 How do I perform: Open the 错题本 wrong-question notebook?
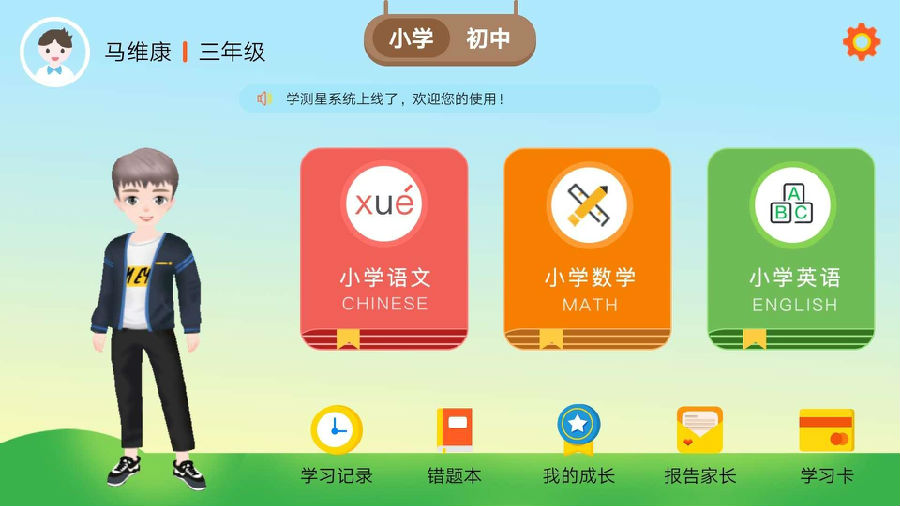point(455,444)
